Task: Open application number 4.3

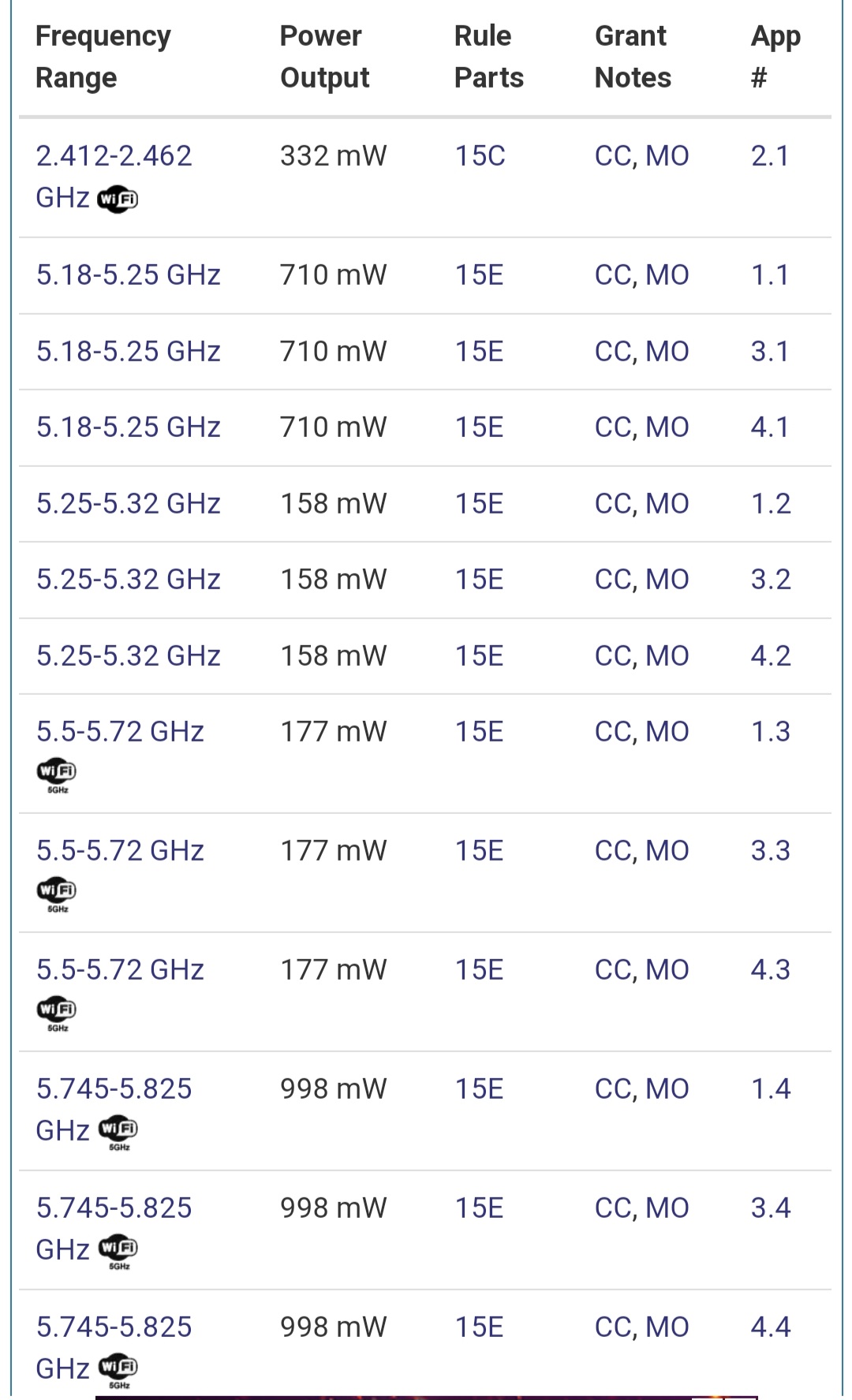Action: point(771,969)
